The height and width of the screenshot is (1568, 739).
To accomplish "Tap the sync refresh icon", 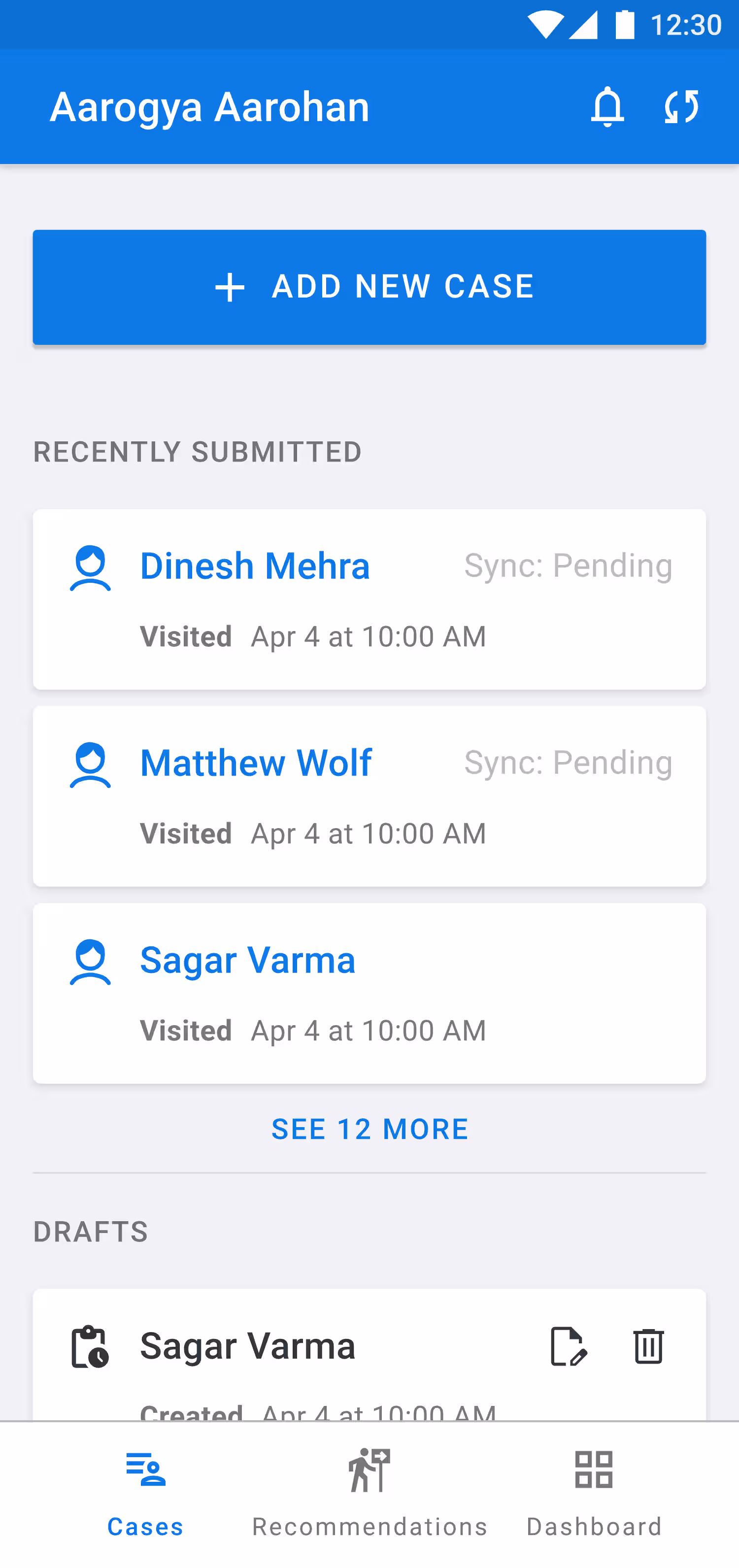I will pos(681,107).
